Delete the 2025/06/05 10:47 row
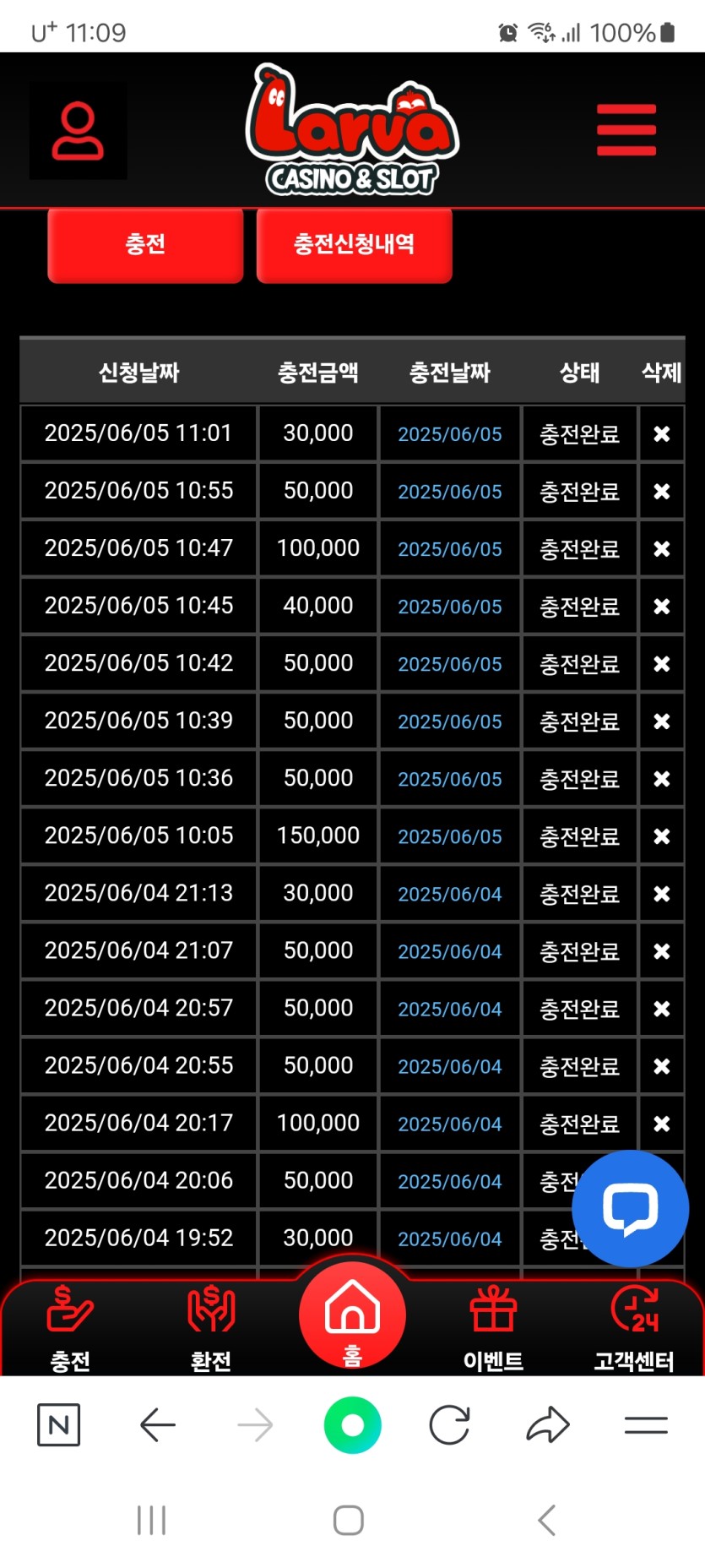 (662, 548)
